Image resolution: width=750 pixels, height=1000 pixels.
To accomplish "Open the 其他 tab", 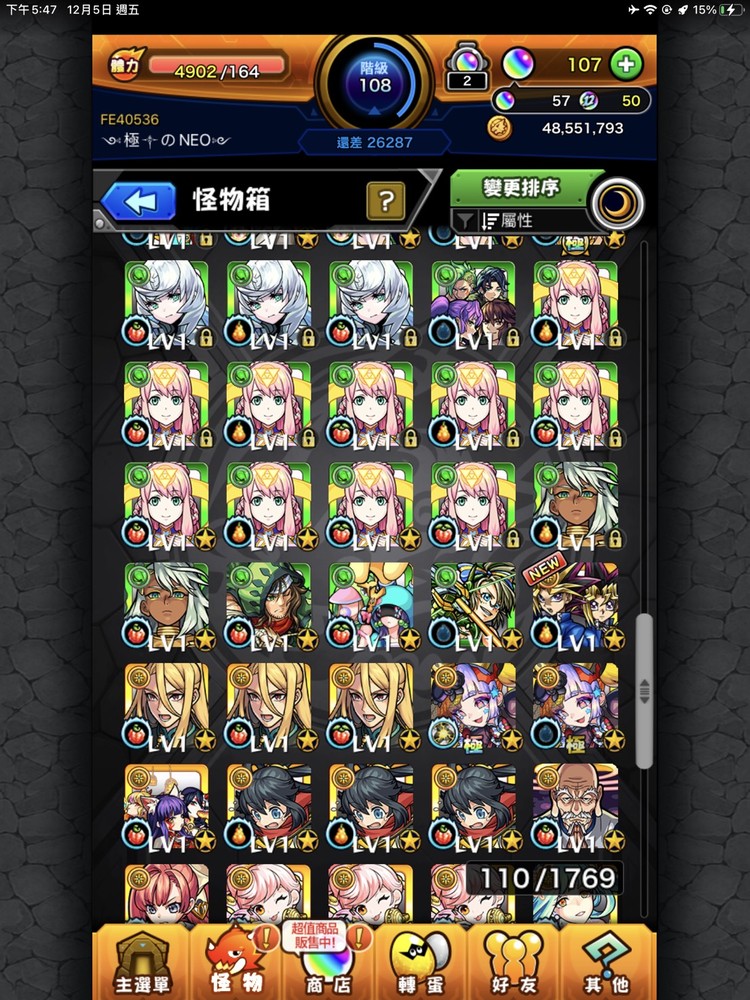I will 607,960.
